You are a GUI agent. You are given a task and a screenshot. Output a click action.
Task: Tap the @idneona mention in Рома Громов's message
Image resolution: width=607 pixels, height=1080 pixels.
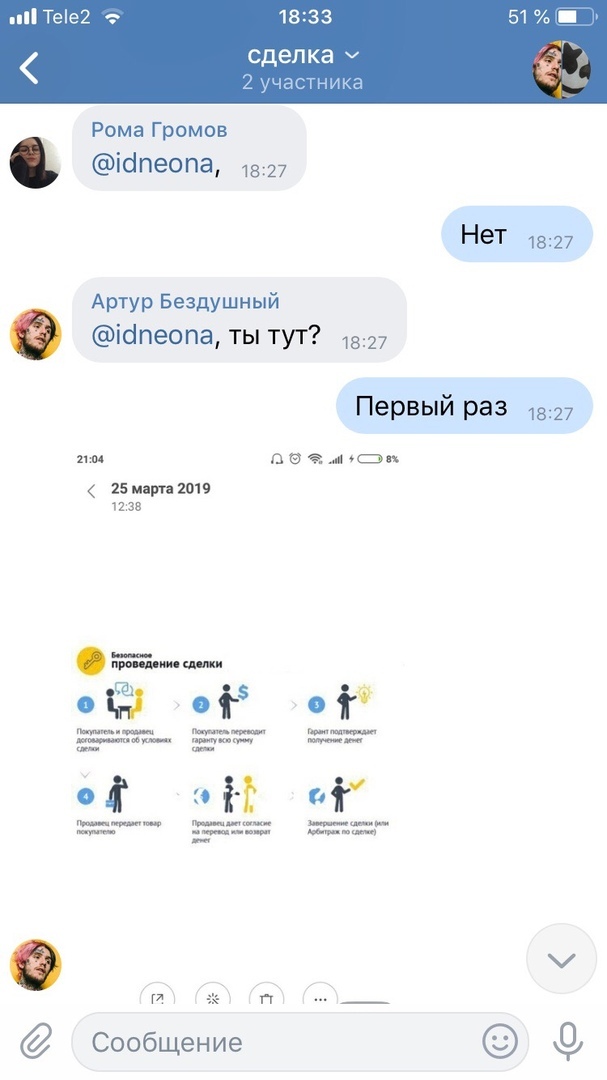(152, 165)
